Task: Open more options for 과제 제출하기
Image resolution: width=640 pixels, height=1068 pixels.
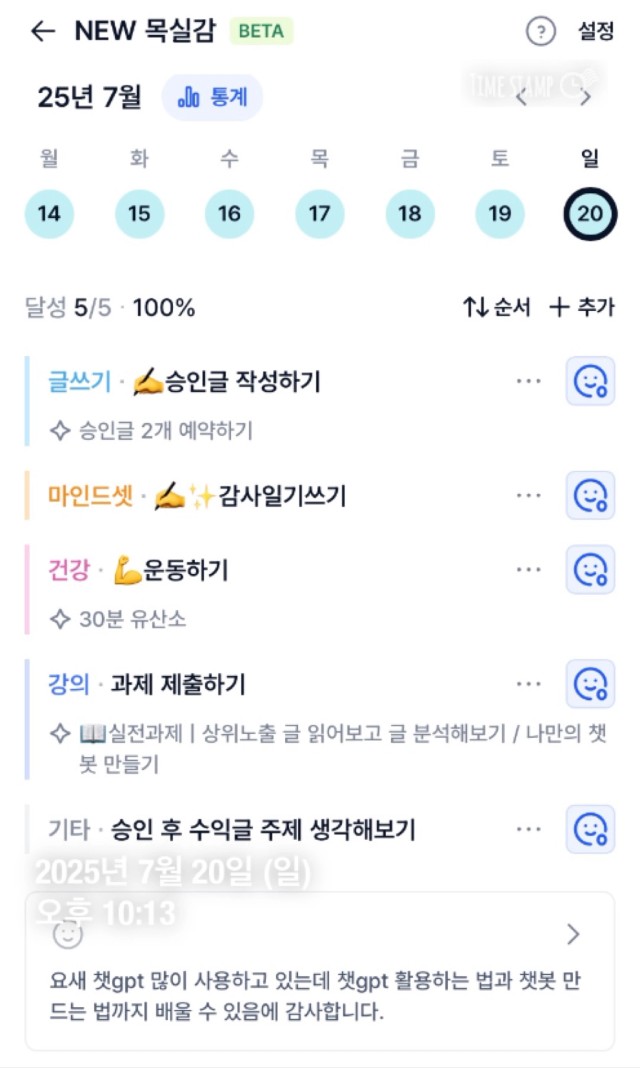Action: pos(529,684)
